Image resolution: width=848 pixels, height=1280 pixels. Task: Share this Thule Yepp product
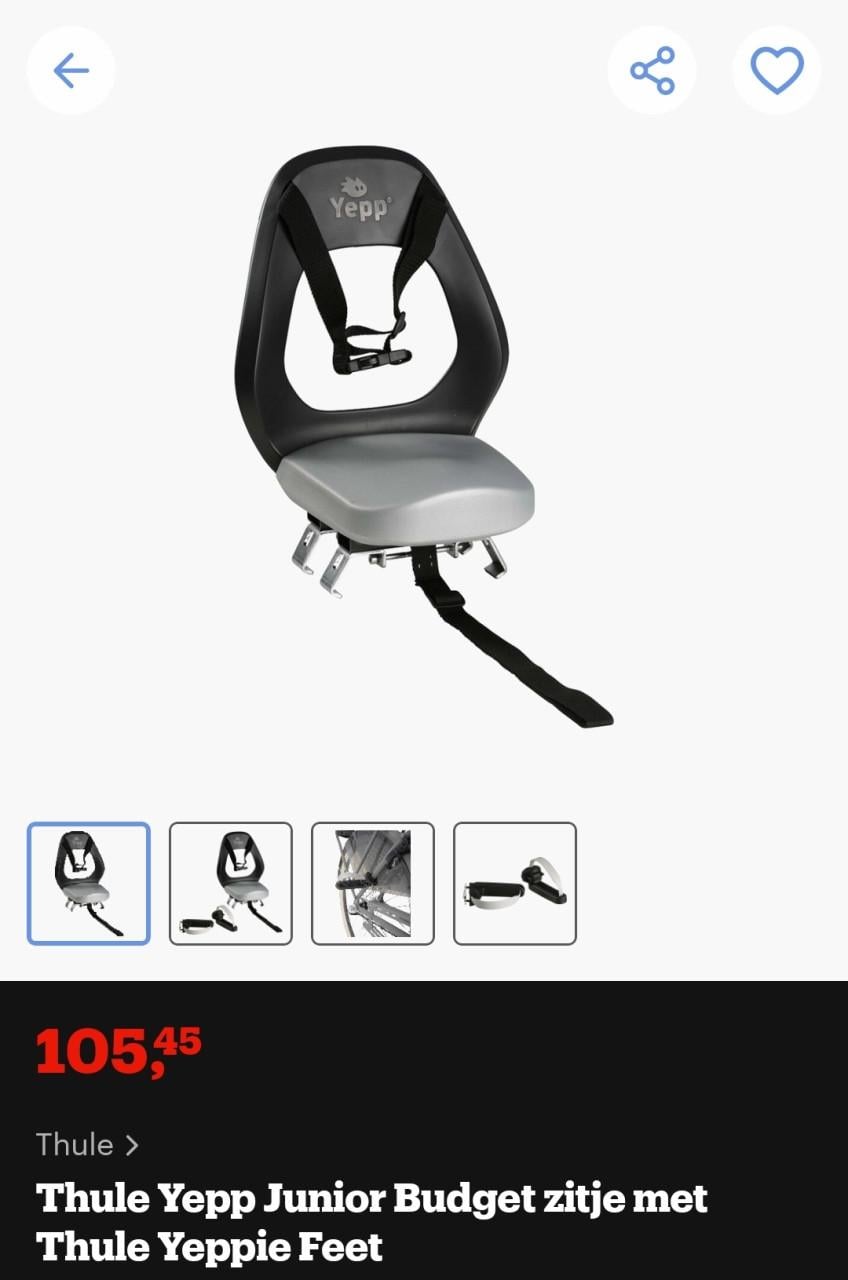[652, 71]
